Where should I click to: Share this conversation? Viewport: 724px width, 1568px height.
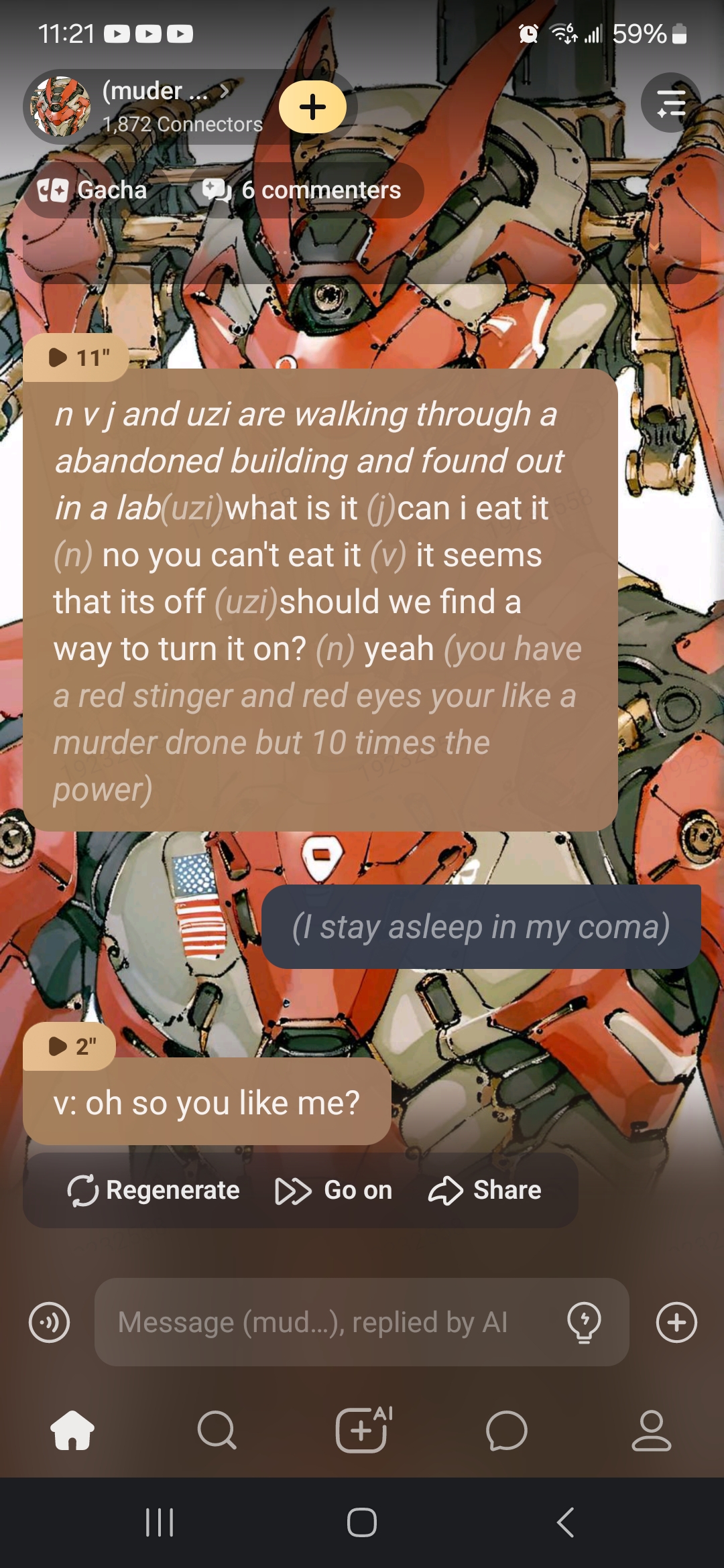485,1190
